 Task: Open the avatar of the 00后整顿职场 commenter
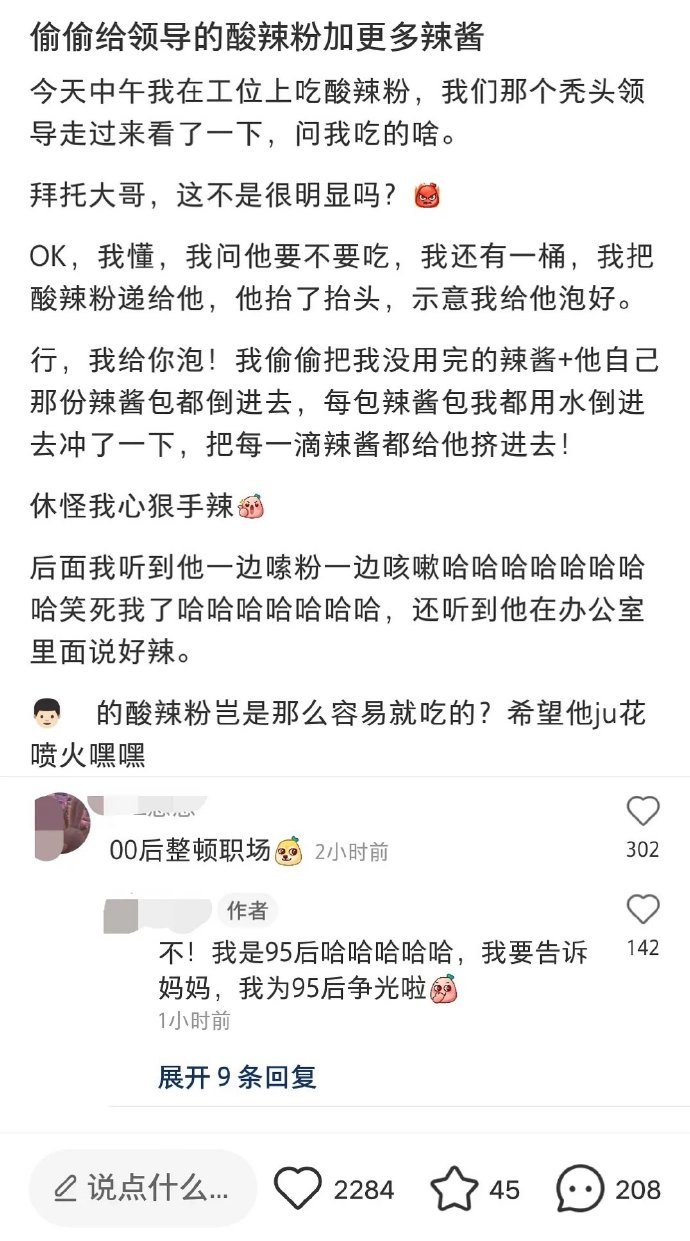[x=62, y=828]
